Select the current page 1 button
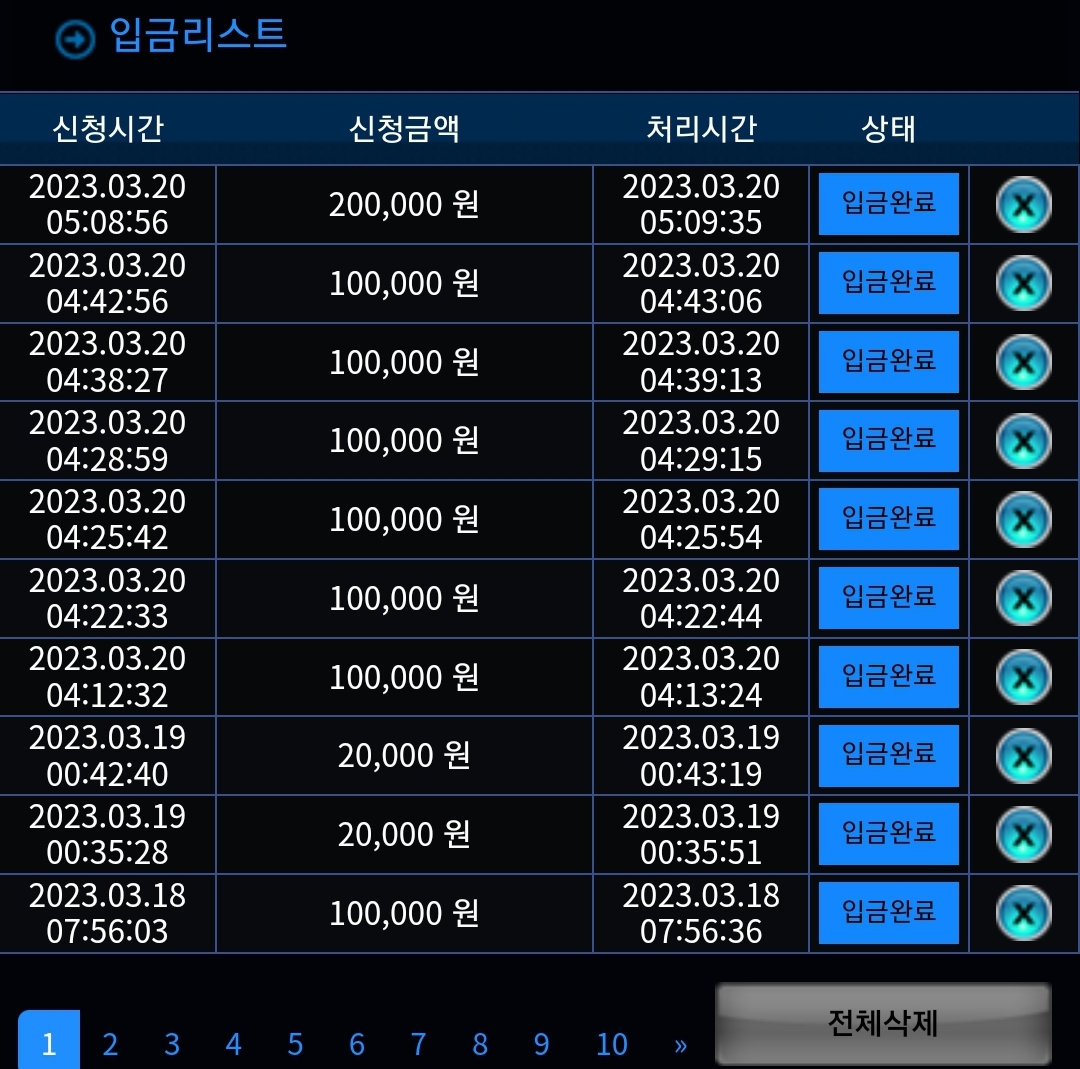 (x=49, y=1040)
